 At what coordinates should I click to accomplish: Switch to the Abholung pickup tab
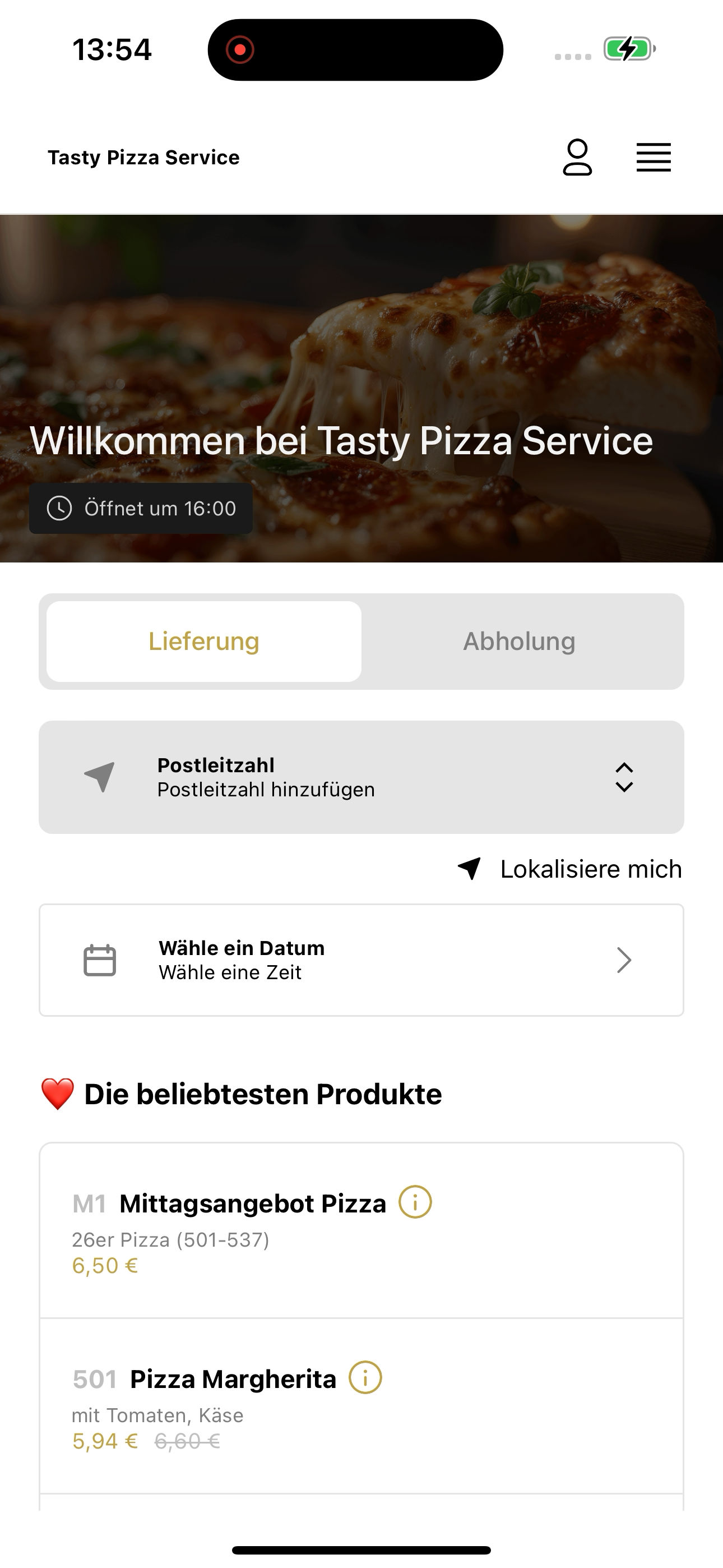519,642
